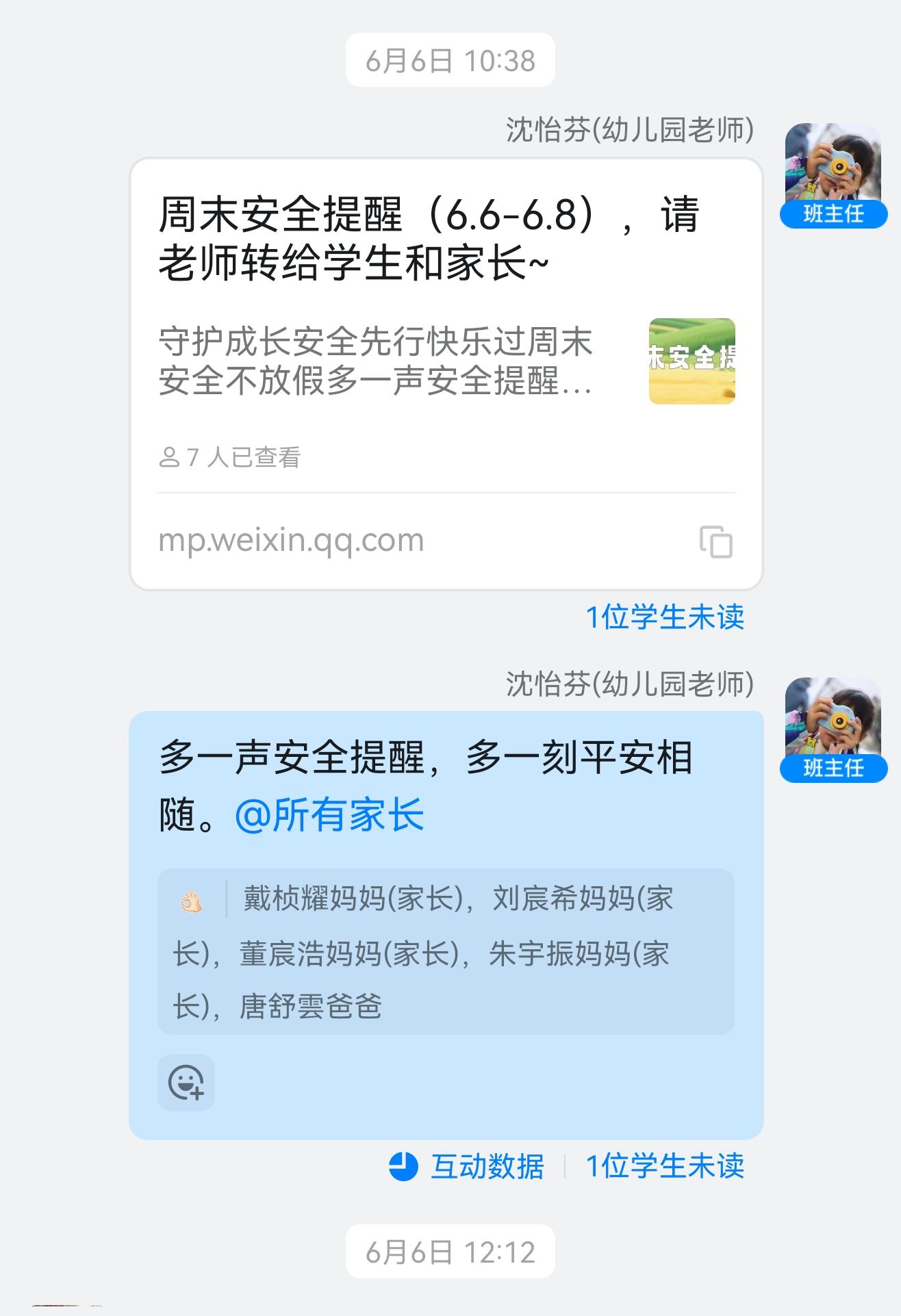The width and height of the screenshot is (901, 1316).
Task: Add an emoji reaction to the message
Action: pyautogui.click(x=186, y=1083)
